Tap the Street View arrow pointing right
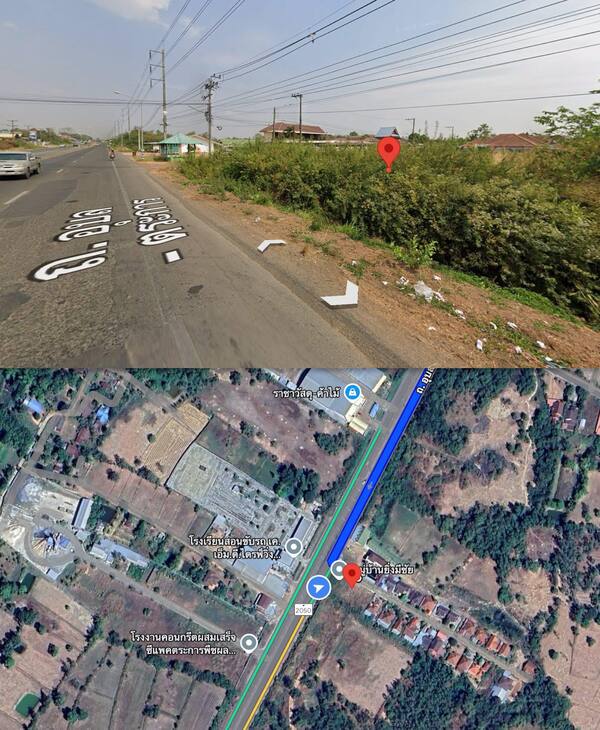 [x=343, y=294]
